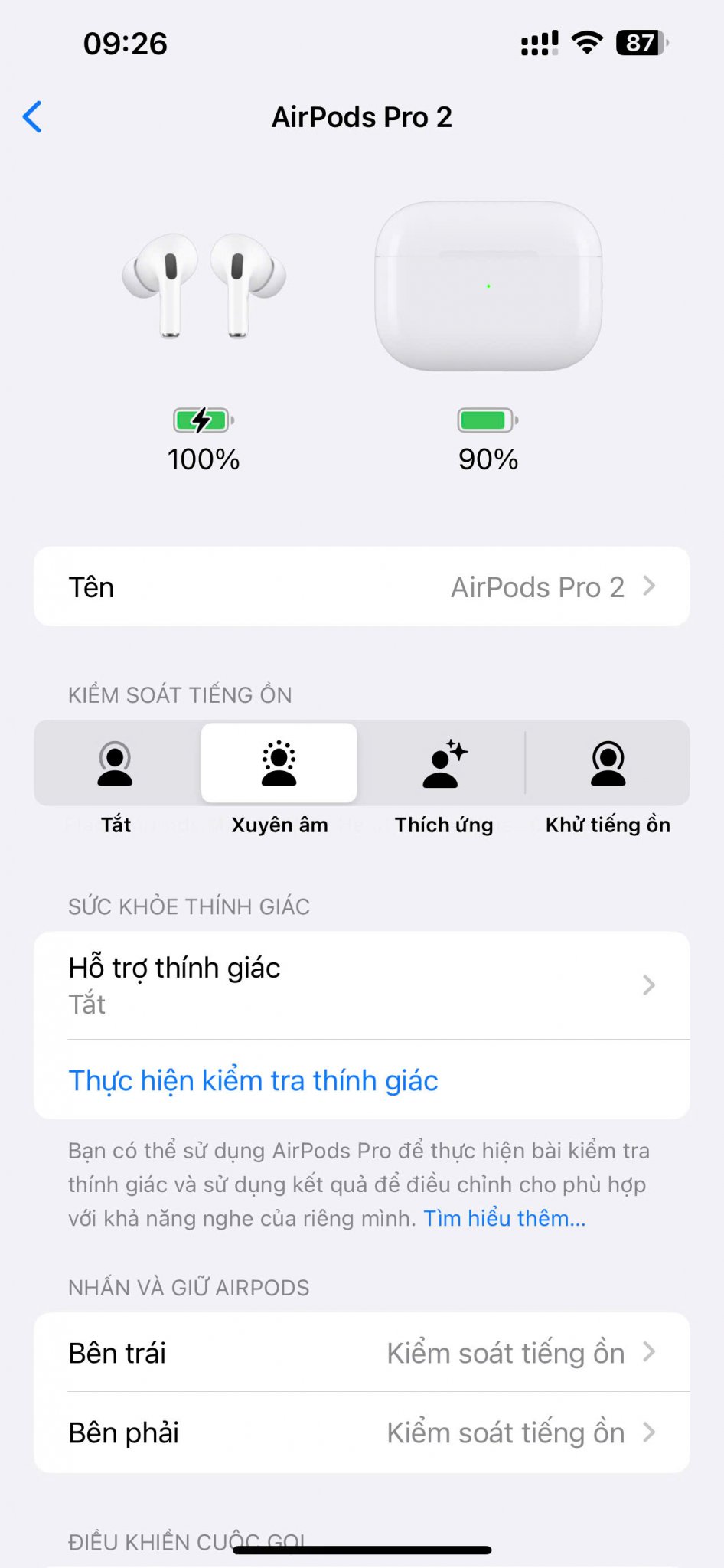Screen dimensions: 724x1568
Task: Open the Bên phải press-and-hold setting
Action: click(362, 1432)
